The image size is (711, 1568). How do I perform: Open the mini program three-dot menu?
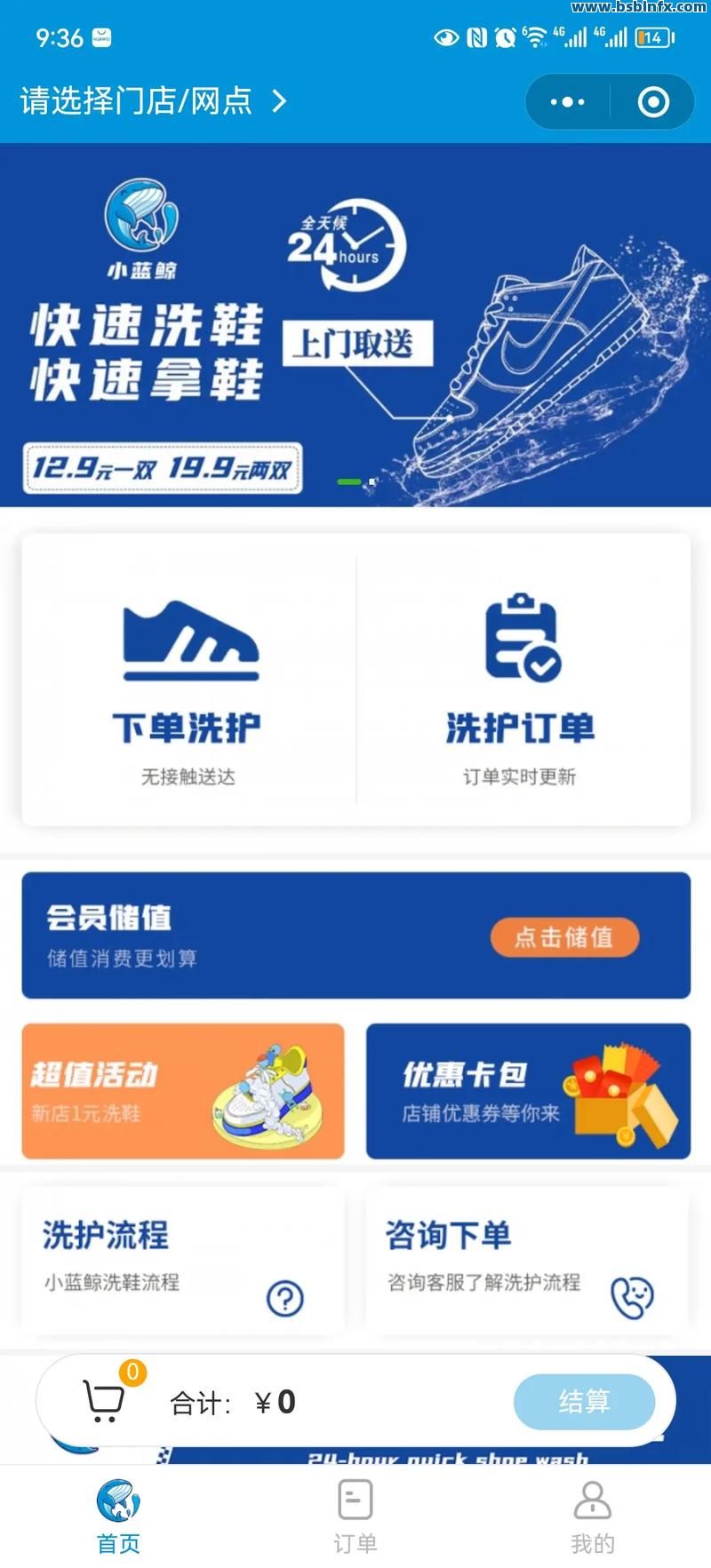(x=567, y=102)
